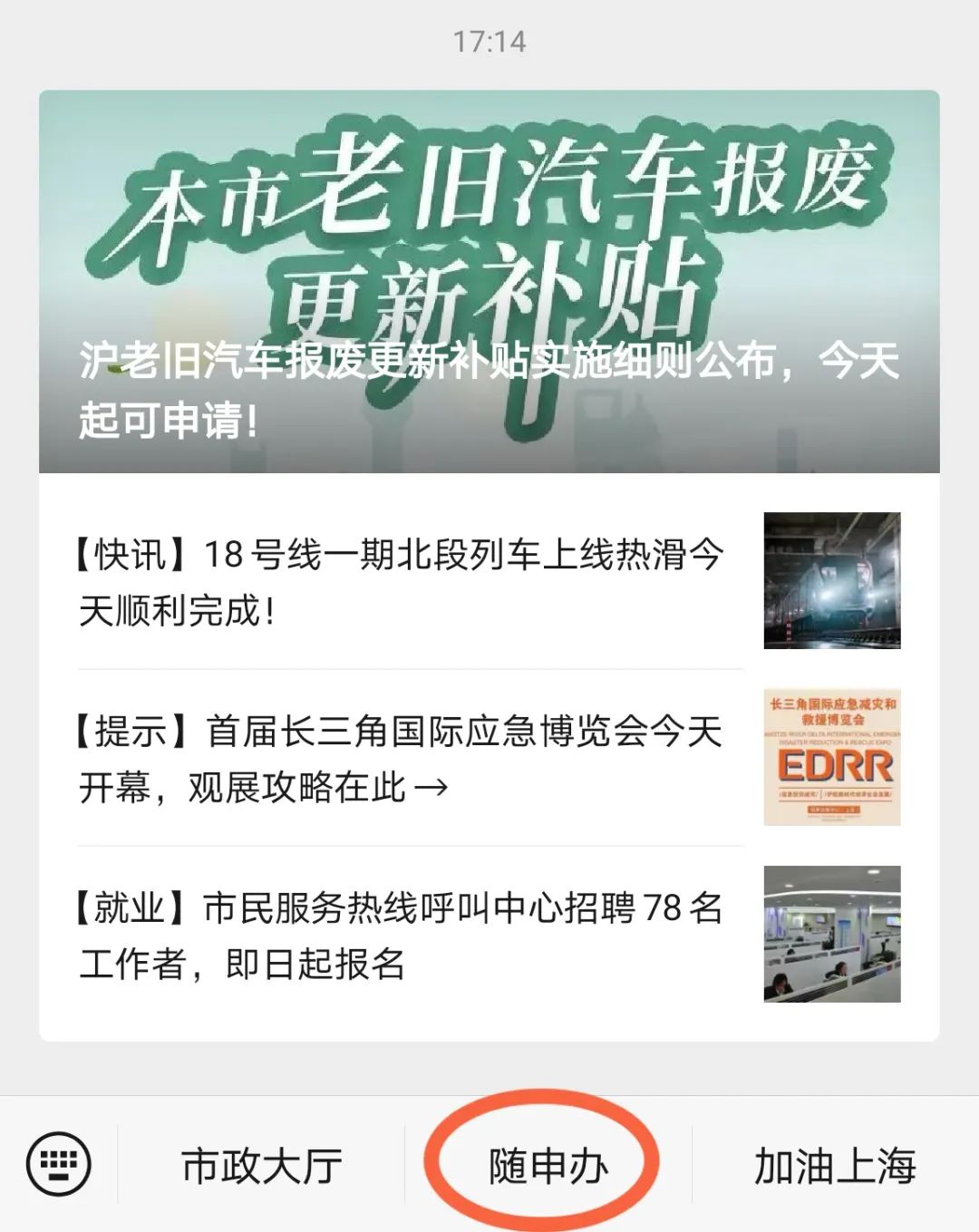The width and height of the screenshot is (979, 1232).
Task: Tap the 随申办 menu button
Action: pos(548,1166)
